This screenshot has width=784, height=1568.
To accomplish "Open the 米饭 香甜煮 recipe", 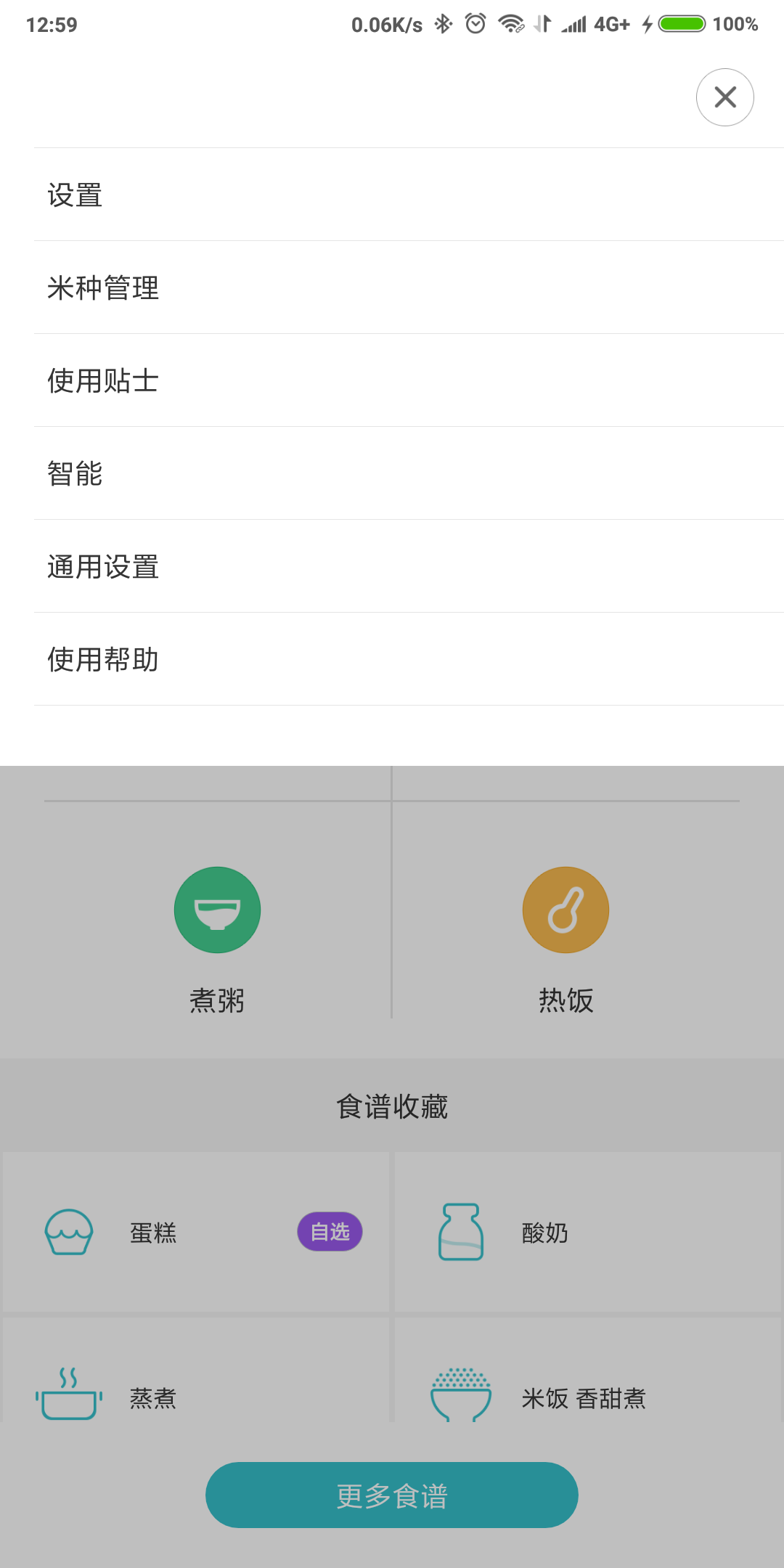I will 588,1371.
